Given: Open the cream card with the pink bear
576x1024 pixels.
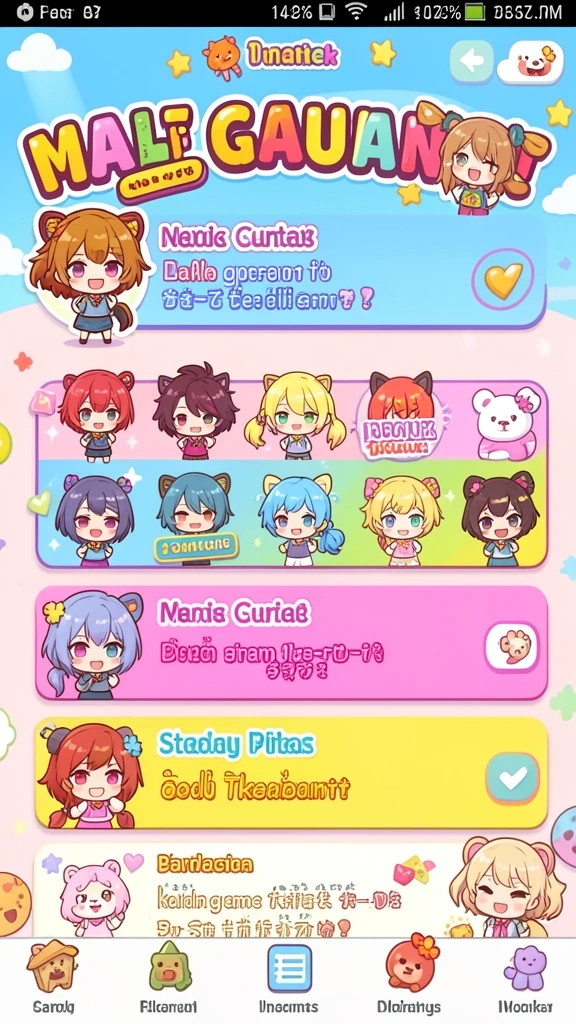Looking at the screenshot, I should pyautogui.click(x=291, y=891).
